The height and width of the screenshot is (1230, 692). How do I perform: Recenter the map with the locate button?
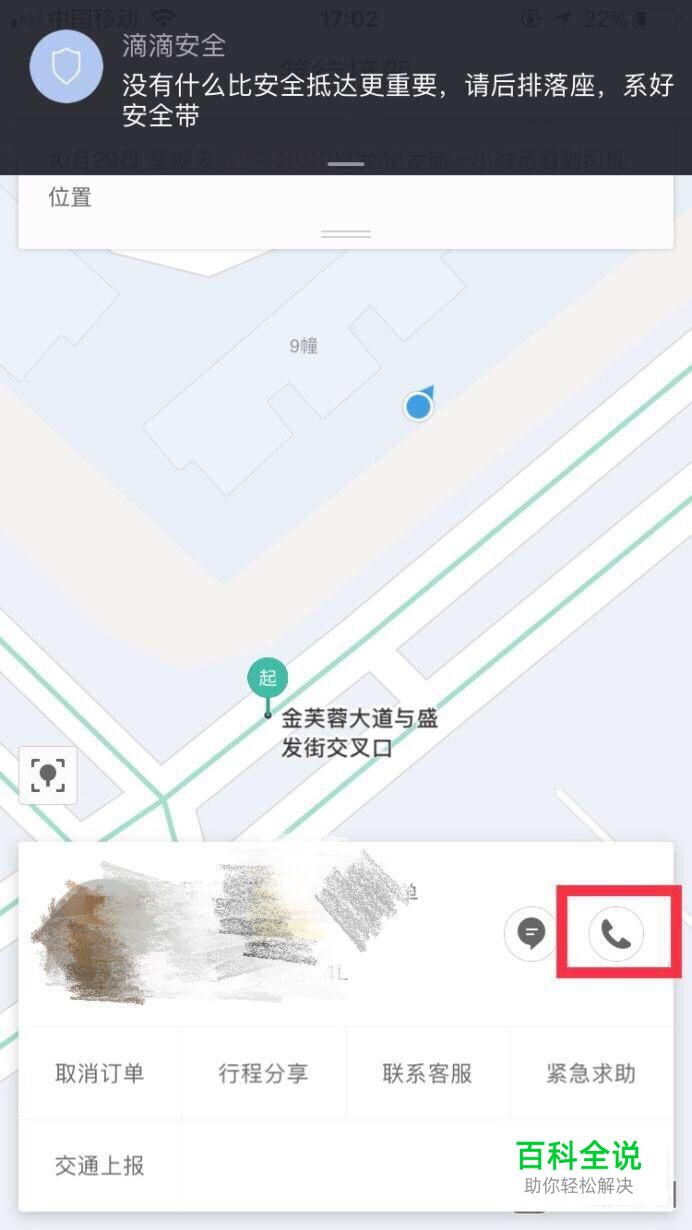[48, 775]
